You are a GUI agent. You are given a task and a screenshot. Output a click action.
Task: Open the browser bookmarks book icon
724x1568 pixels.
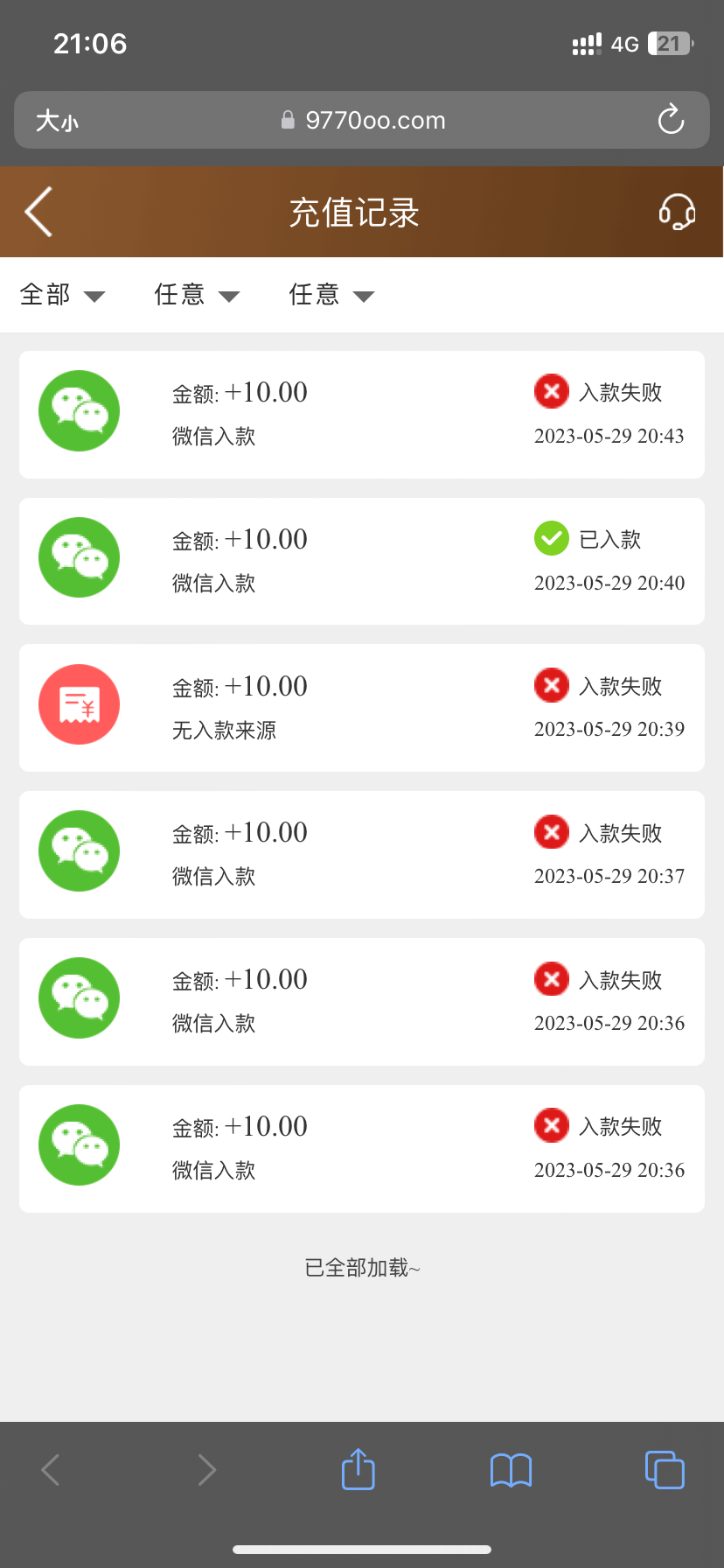[x=511, y=1469]
